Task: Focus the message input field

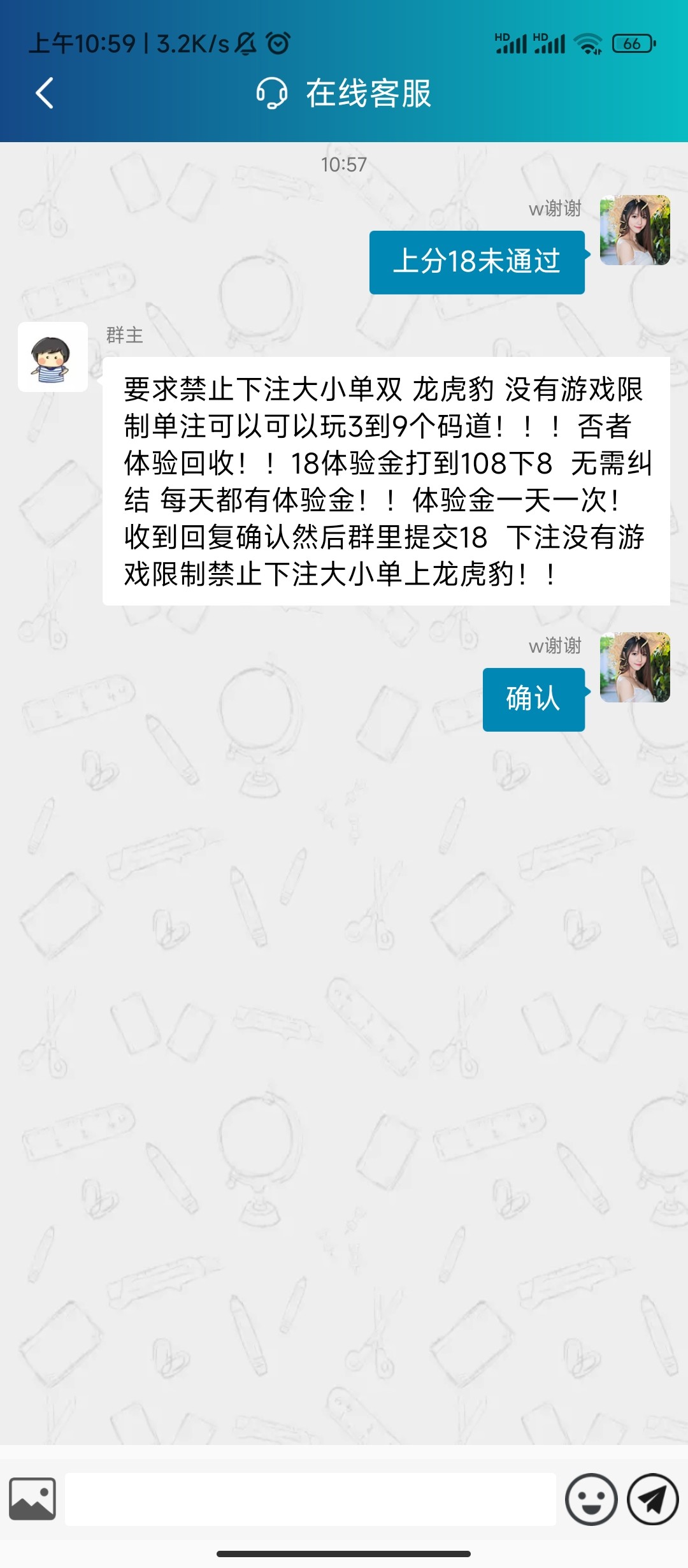Action: coord(310,1499)
